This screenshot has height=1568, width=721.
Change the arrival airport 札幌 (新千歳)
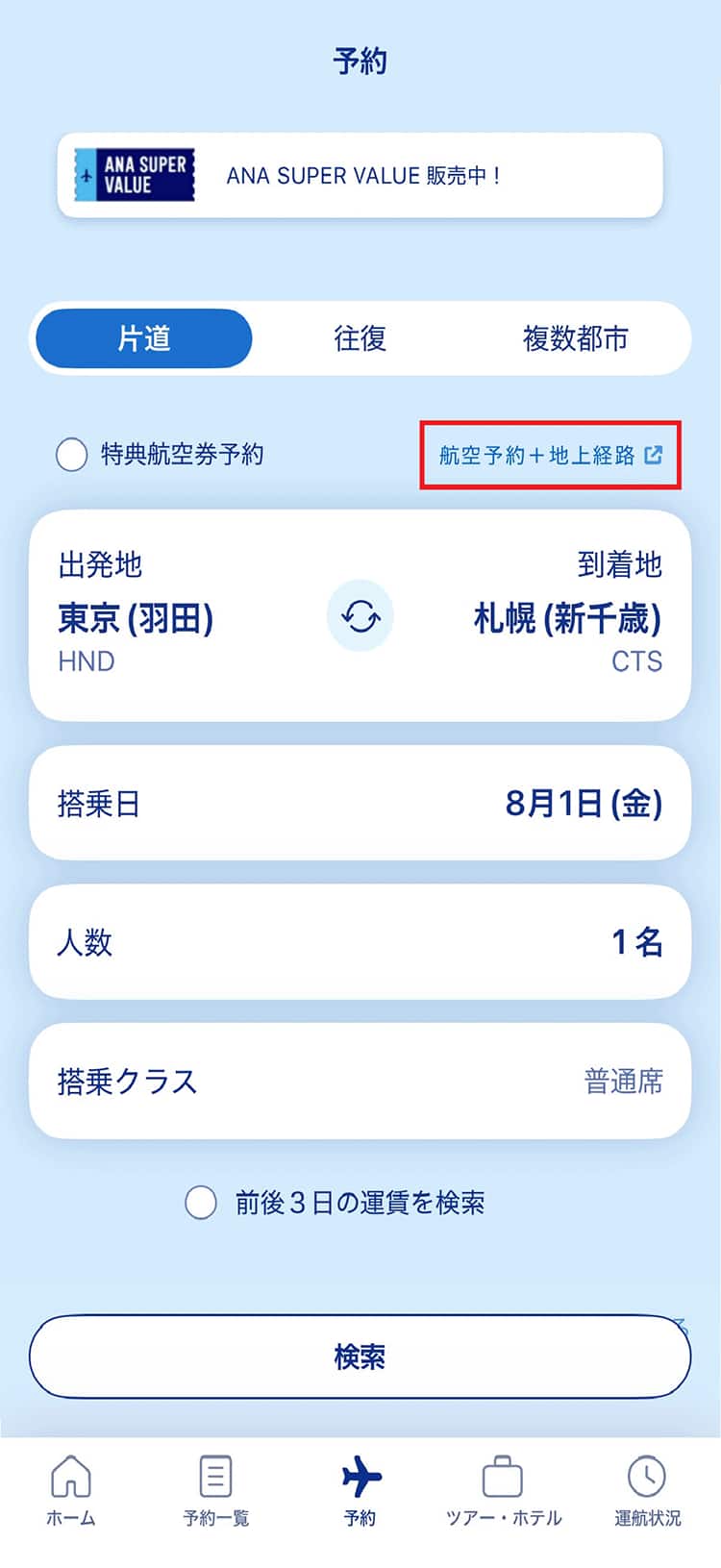(567, 618)
